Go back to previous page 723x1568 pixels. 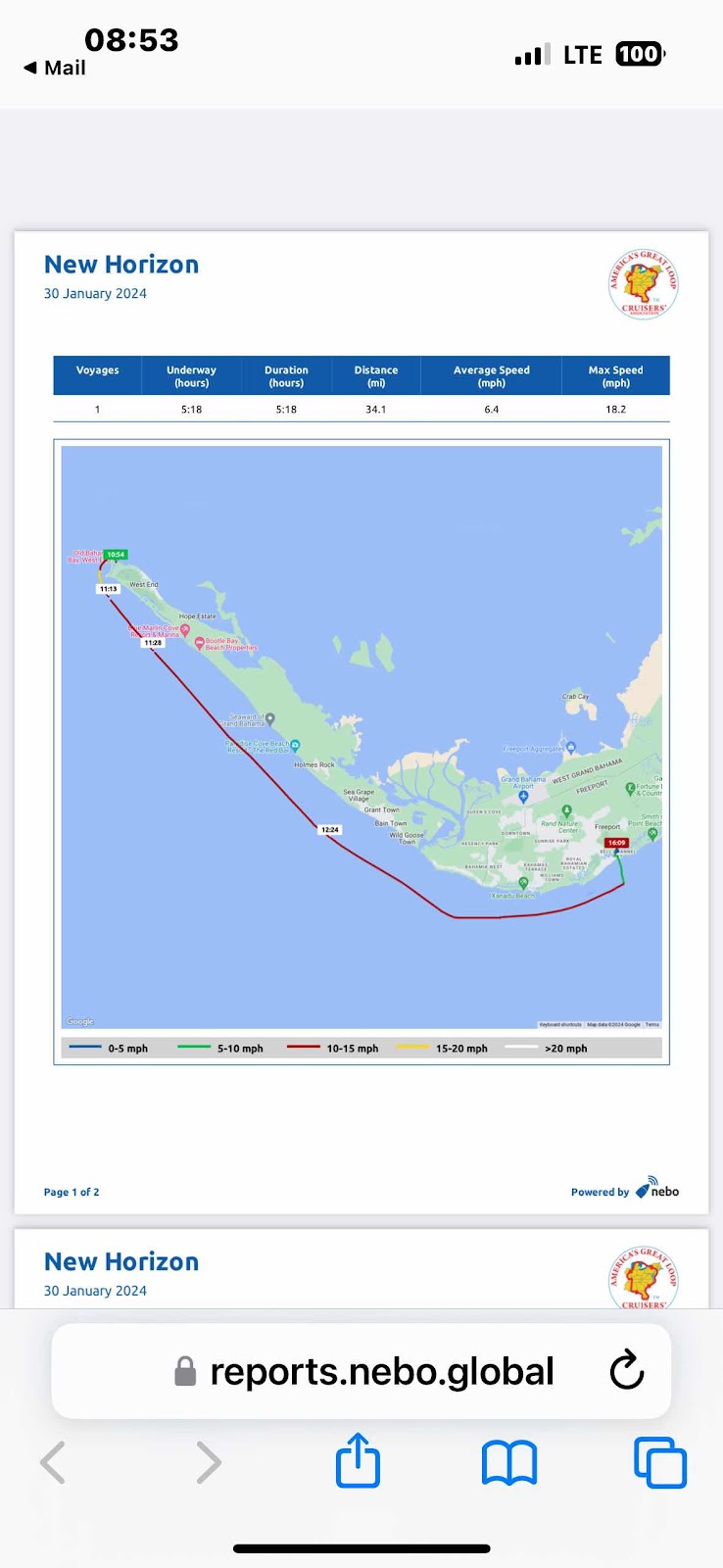pyautogui.click(x=54, y=1463)
